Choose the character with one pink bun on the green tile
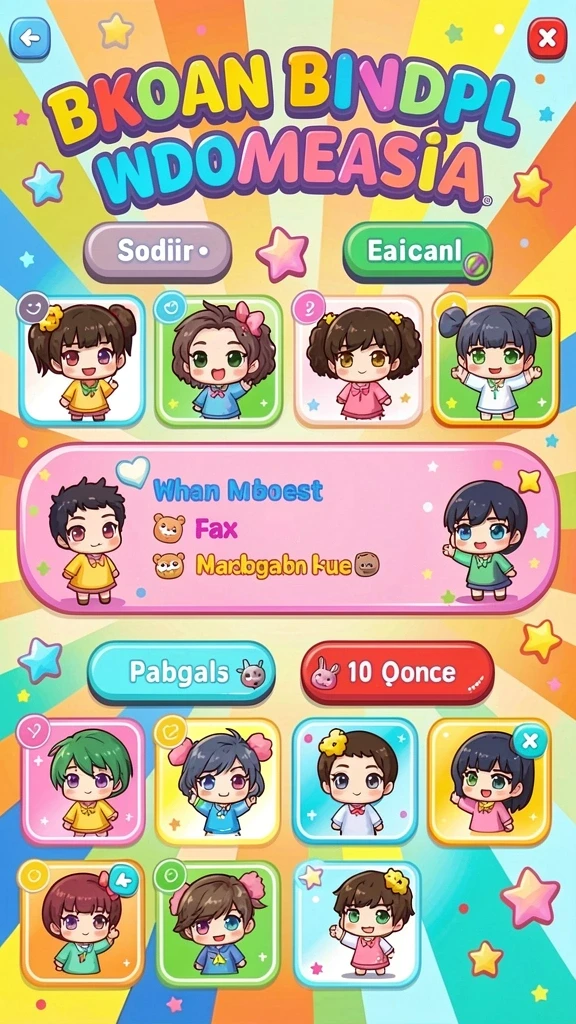 tap(218, 923)
